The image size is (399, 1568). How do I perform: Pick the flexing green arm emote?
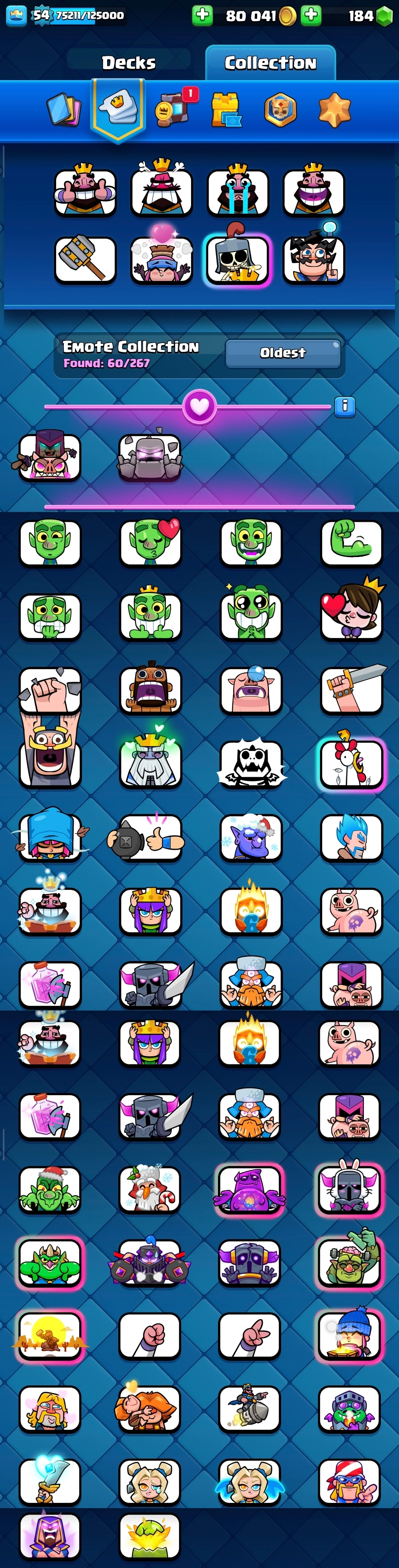[x=351, y=542]
